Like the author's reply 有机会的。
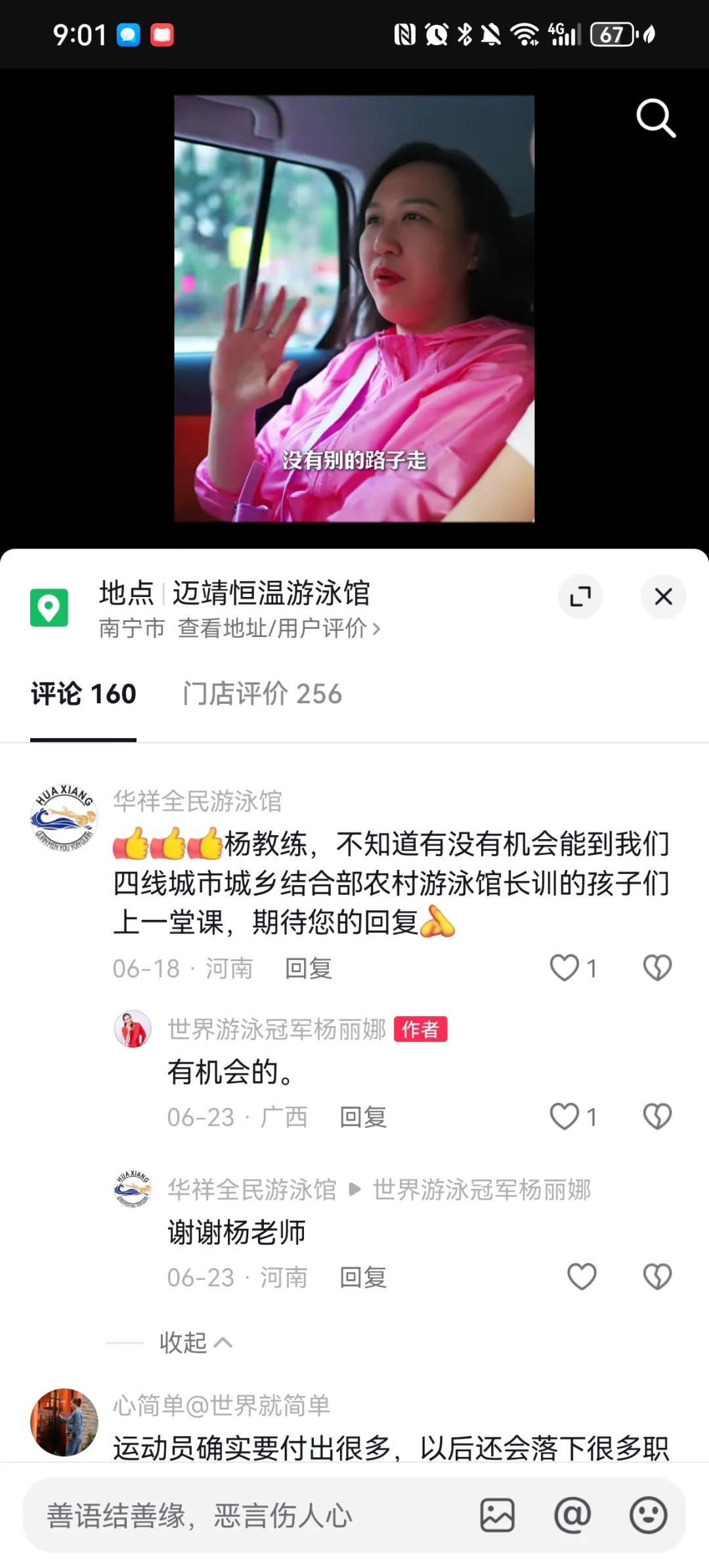The height and width of the screenshot is (1568, 709). (x=565, y=1117)
